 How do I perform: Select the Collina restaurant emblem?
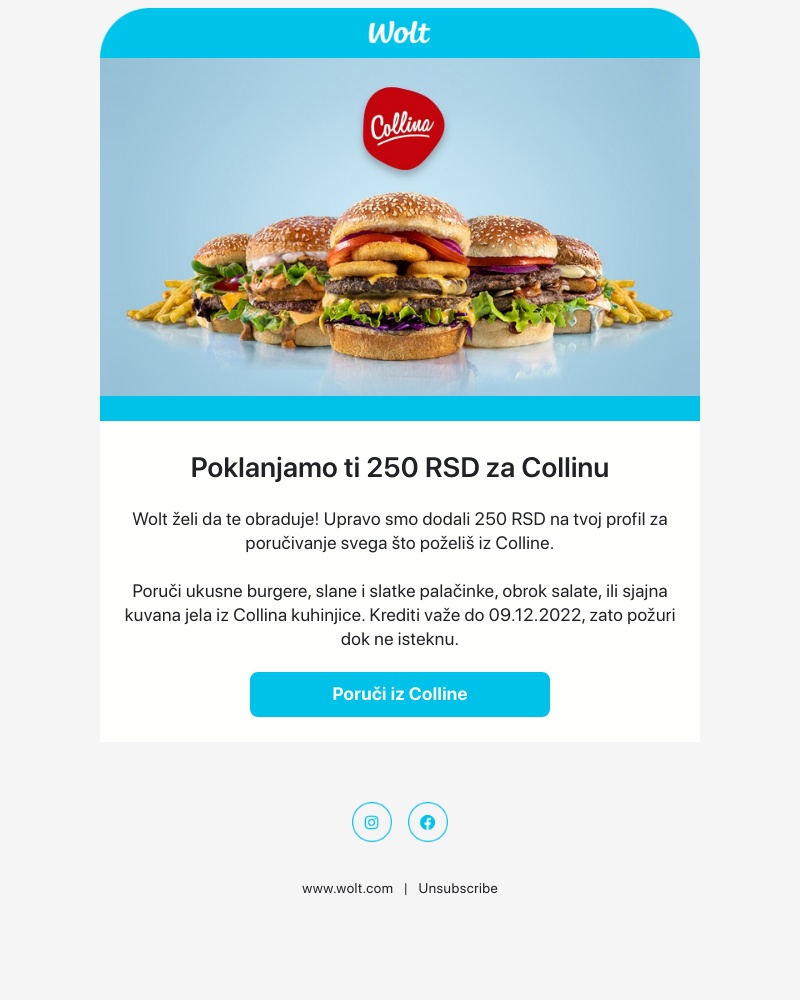(x=401, y=128)
